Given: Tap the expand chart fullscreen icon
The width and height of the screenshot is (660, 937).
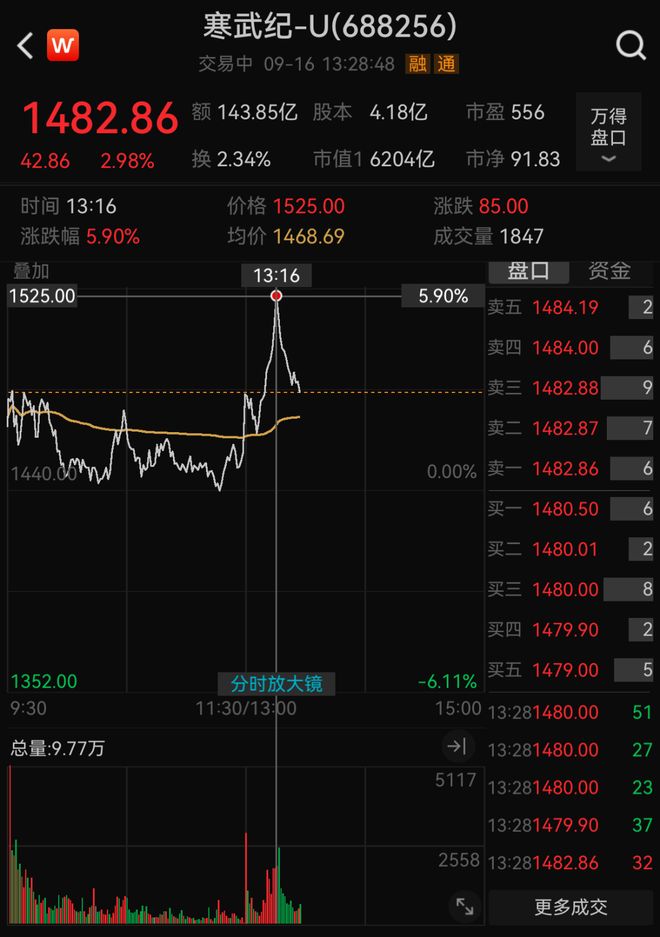Looking at the screenshot, I should coord(465,906).
